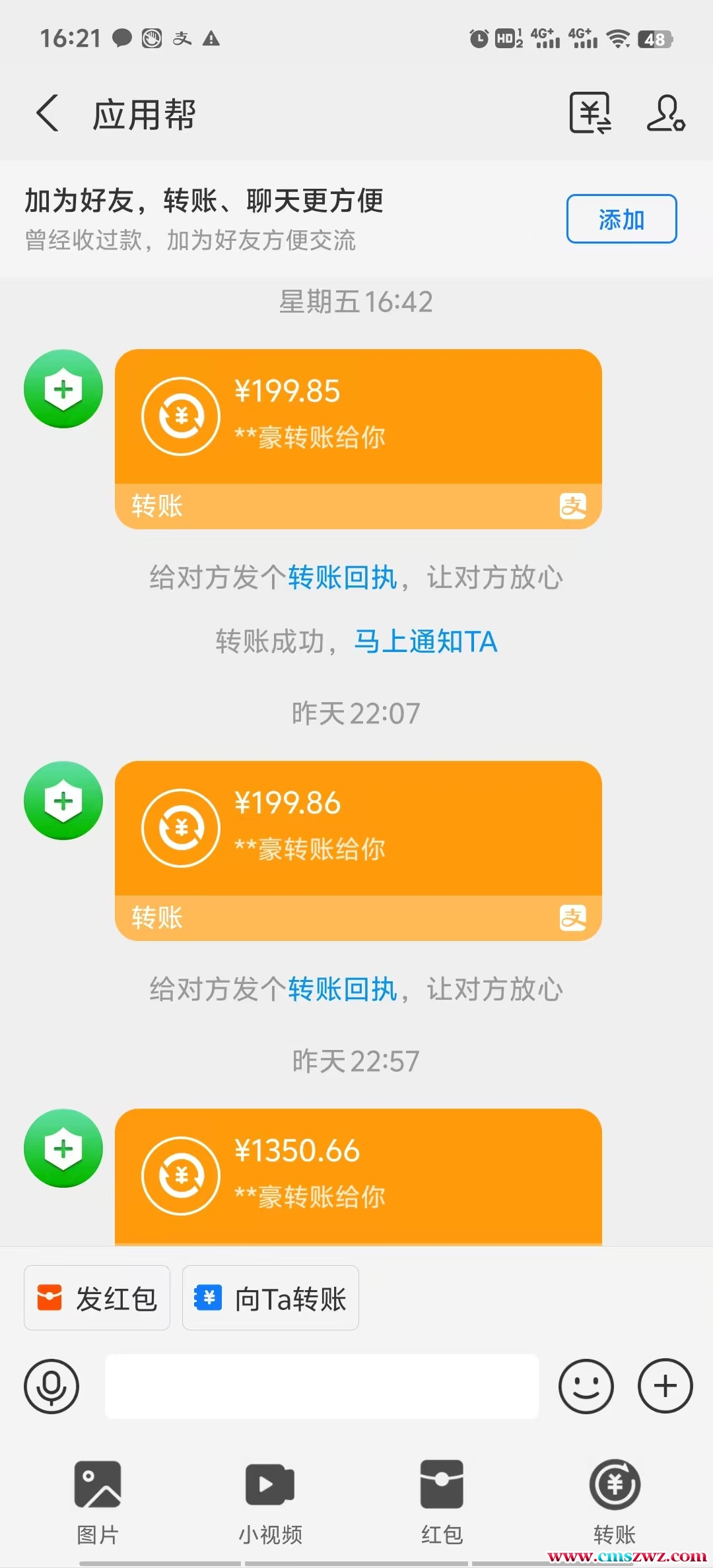Image resolution: width=713 pixels, height=1568 pixels.
Task: Tap the 马上通知TA link
Action: coord(426,641)
